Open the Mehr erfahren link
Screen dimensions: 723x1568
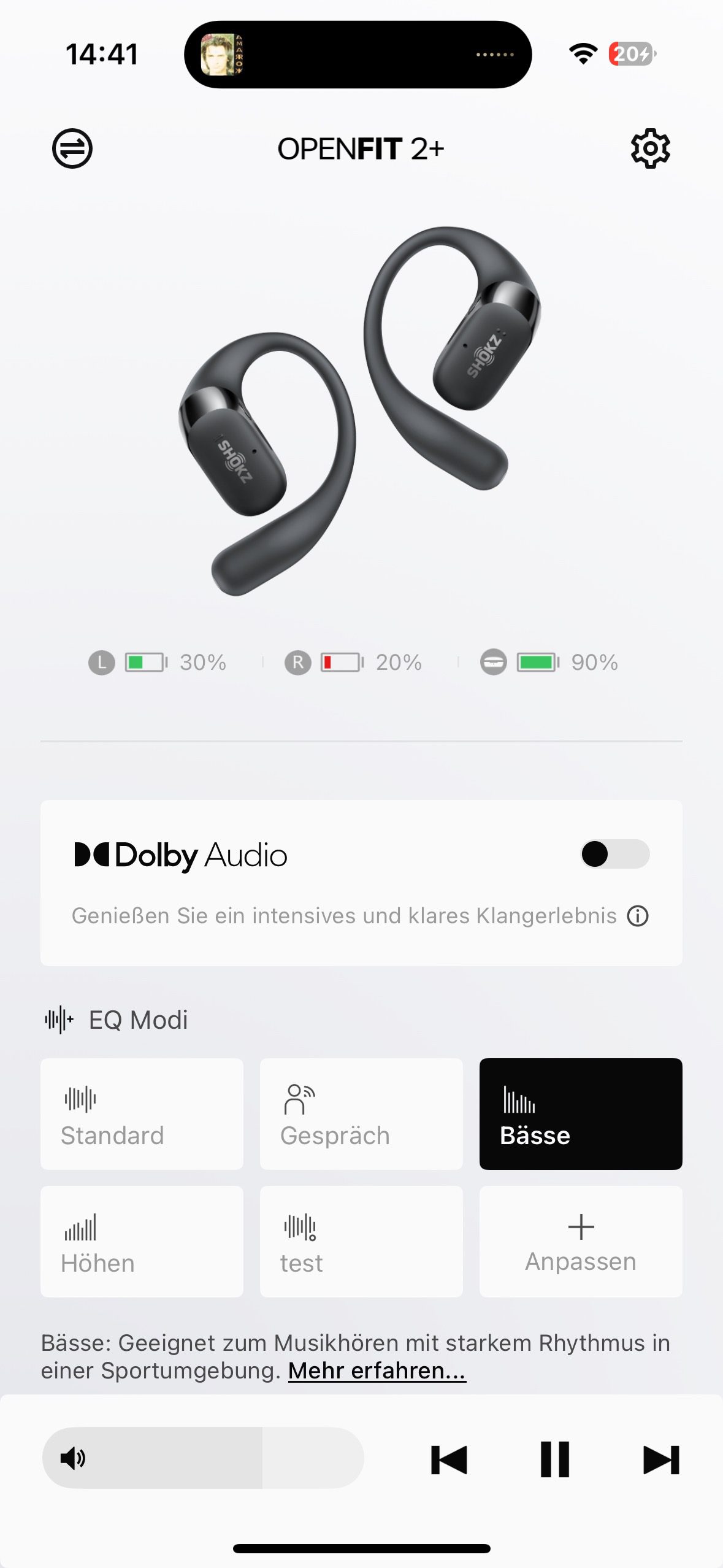[x=377, y=1370]
